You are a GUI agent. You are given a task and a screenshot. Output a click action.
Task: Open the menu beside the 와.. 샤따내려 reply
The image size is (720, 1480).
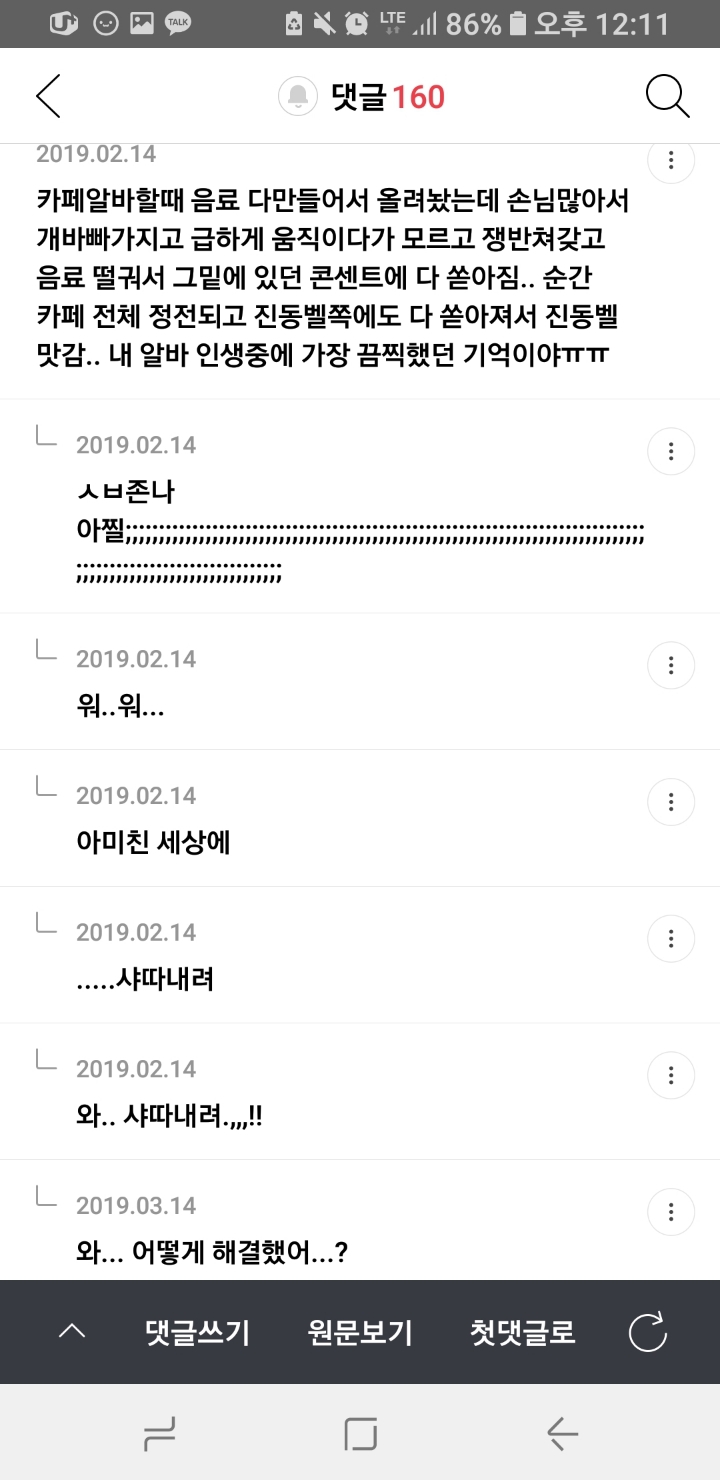click(x=671, y=1075)
